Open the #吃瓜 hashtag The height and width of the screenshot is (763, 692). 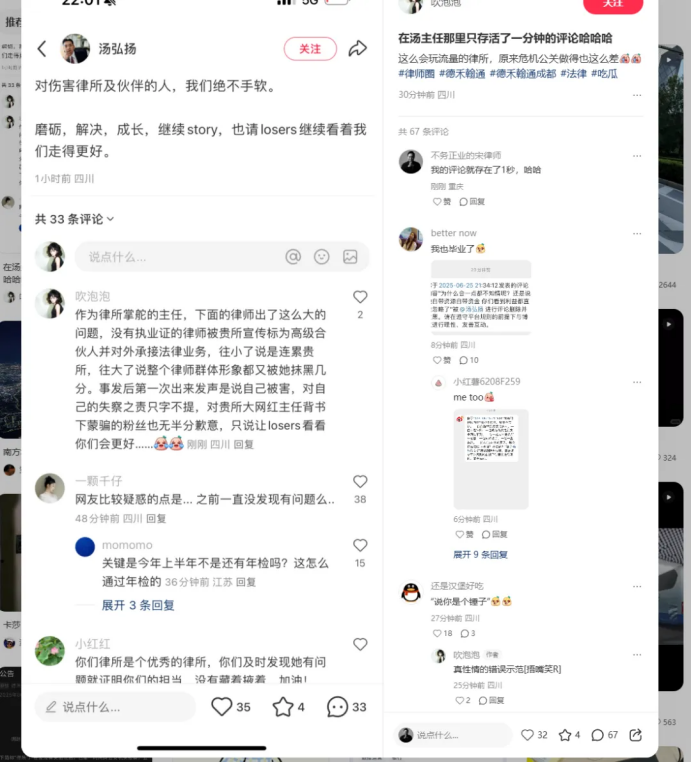604,74
